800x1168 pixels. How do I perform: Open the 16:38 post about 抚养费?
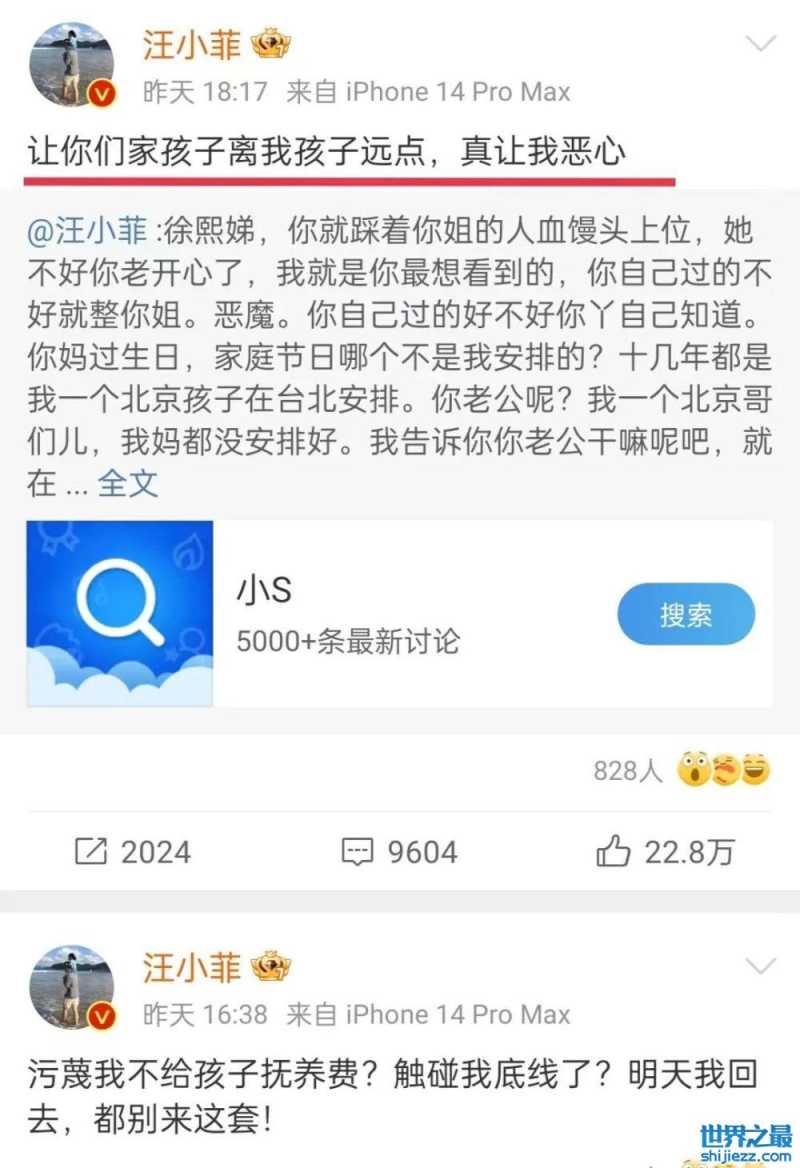pyautogui.click(x=390, y=1096)
